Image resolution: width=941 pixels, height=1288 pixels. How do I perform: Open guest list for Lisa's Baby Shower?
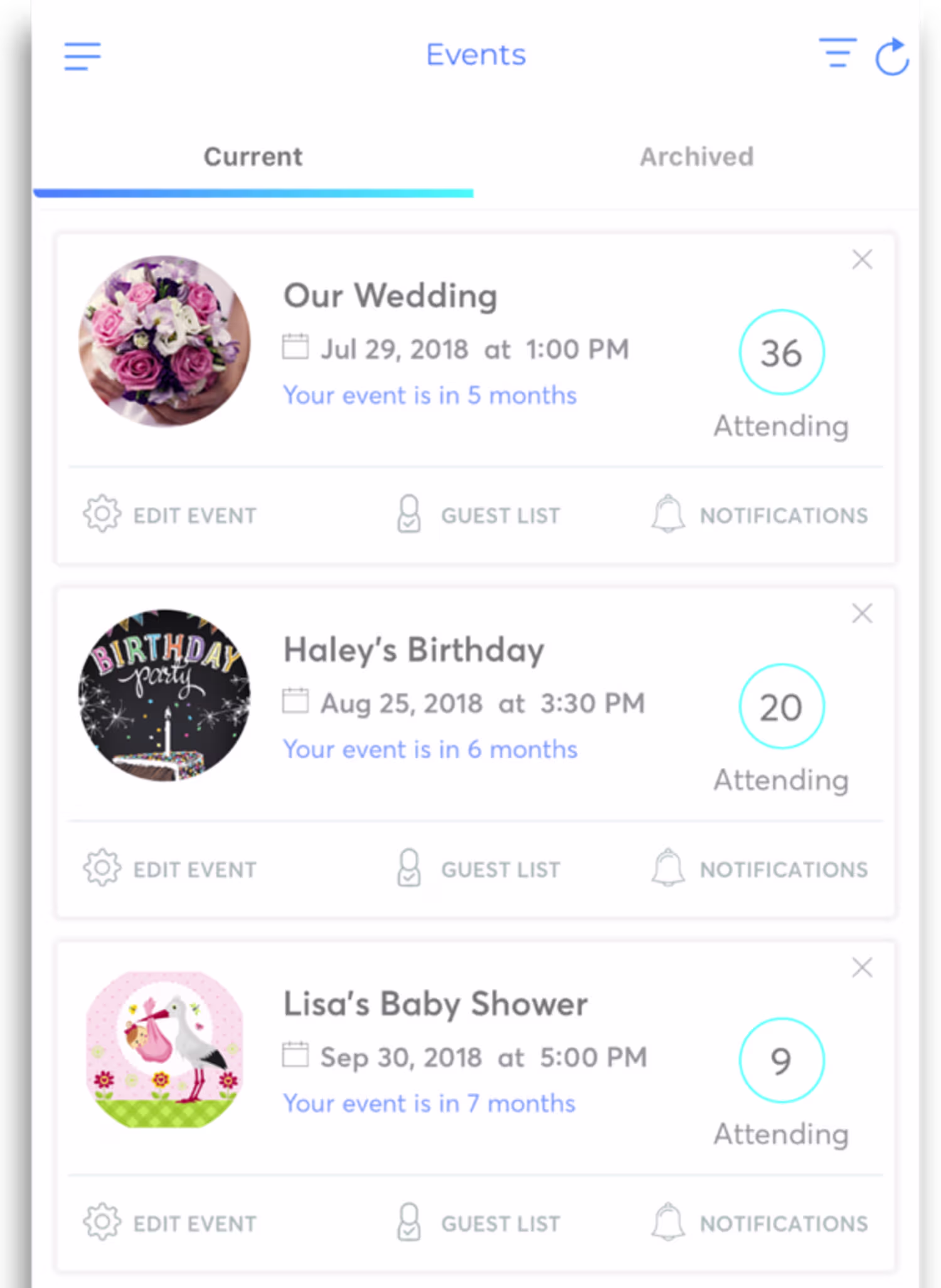coord(479,1223)
